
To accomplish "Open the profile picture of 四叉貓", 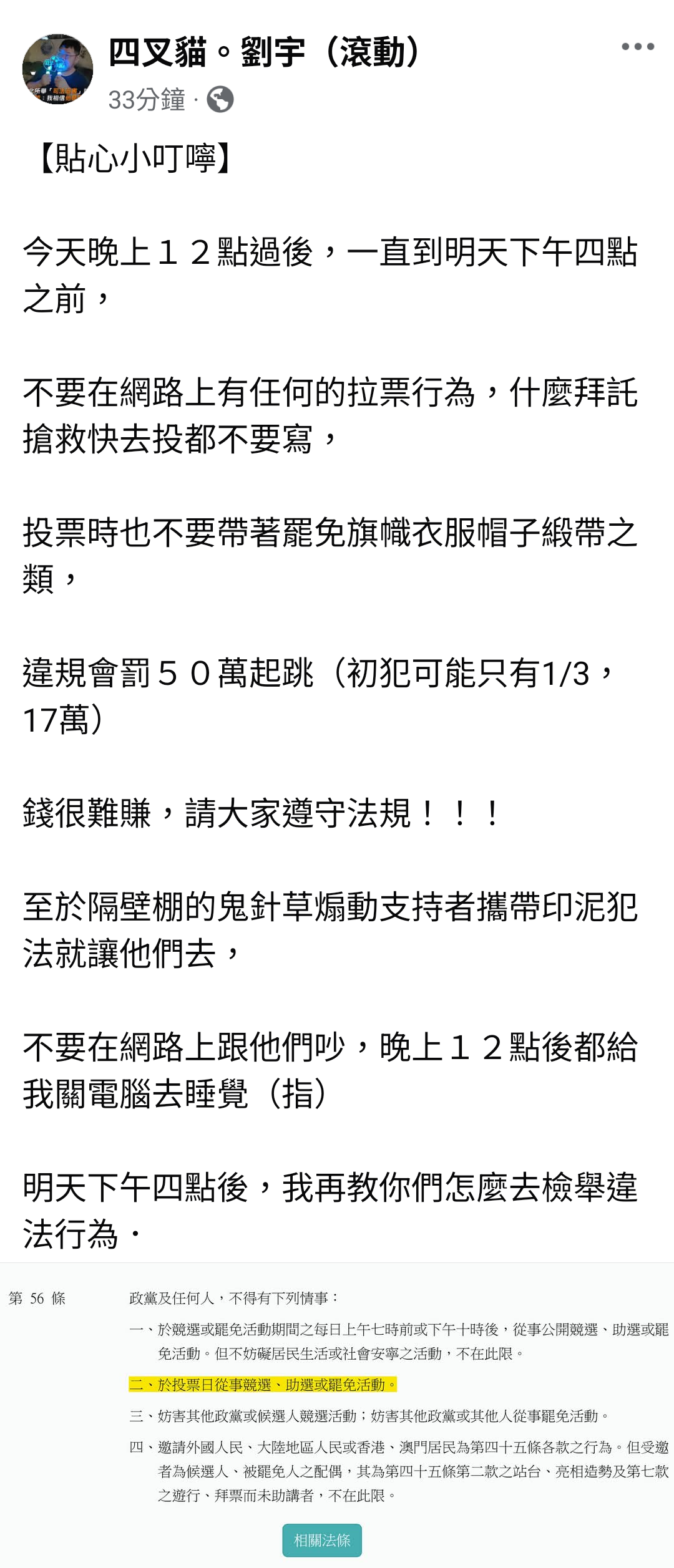I will 57,69.
